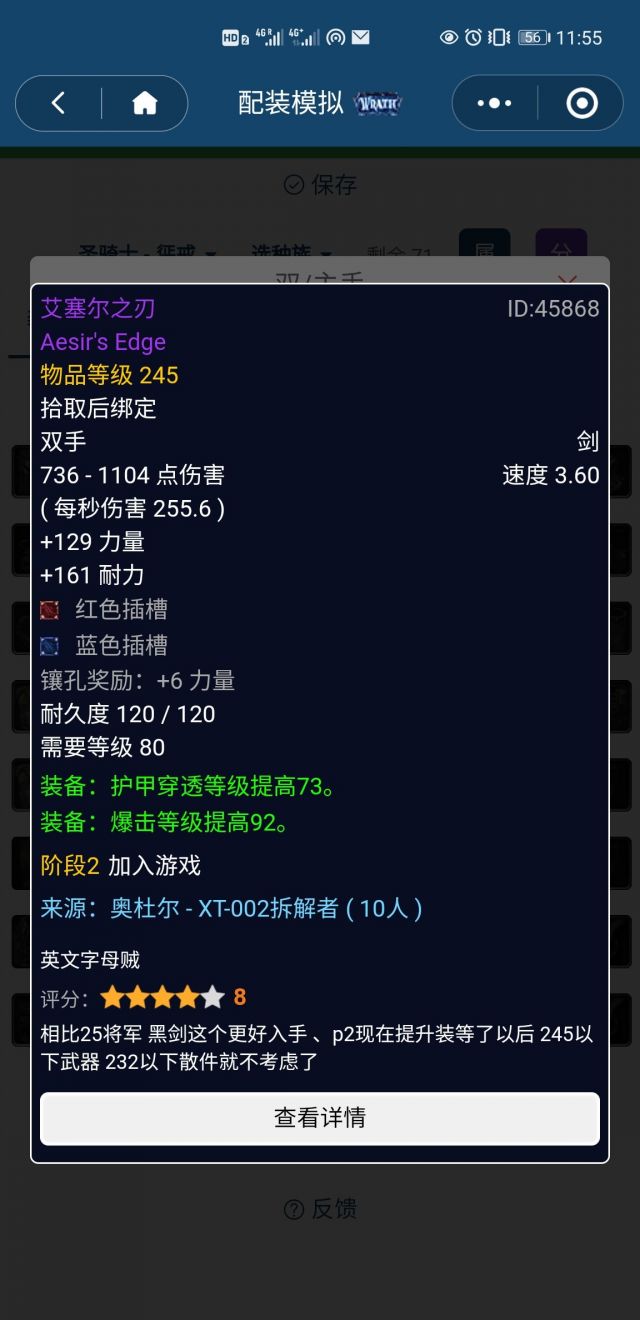Close the mini program with circle button
This screenshot has height=1320, width=640.
coord(581,103)
